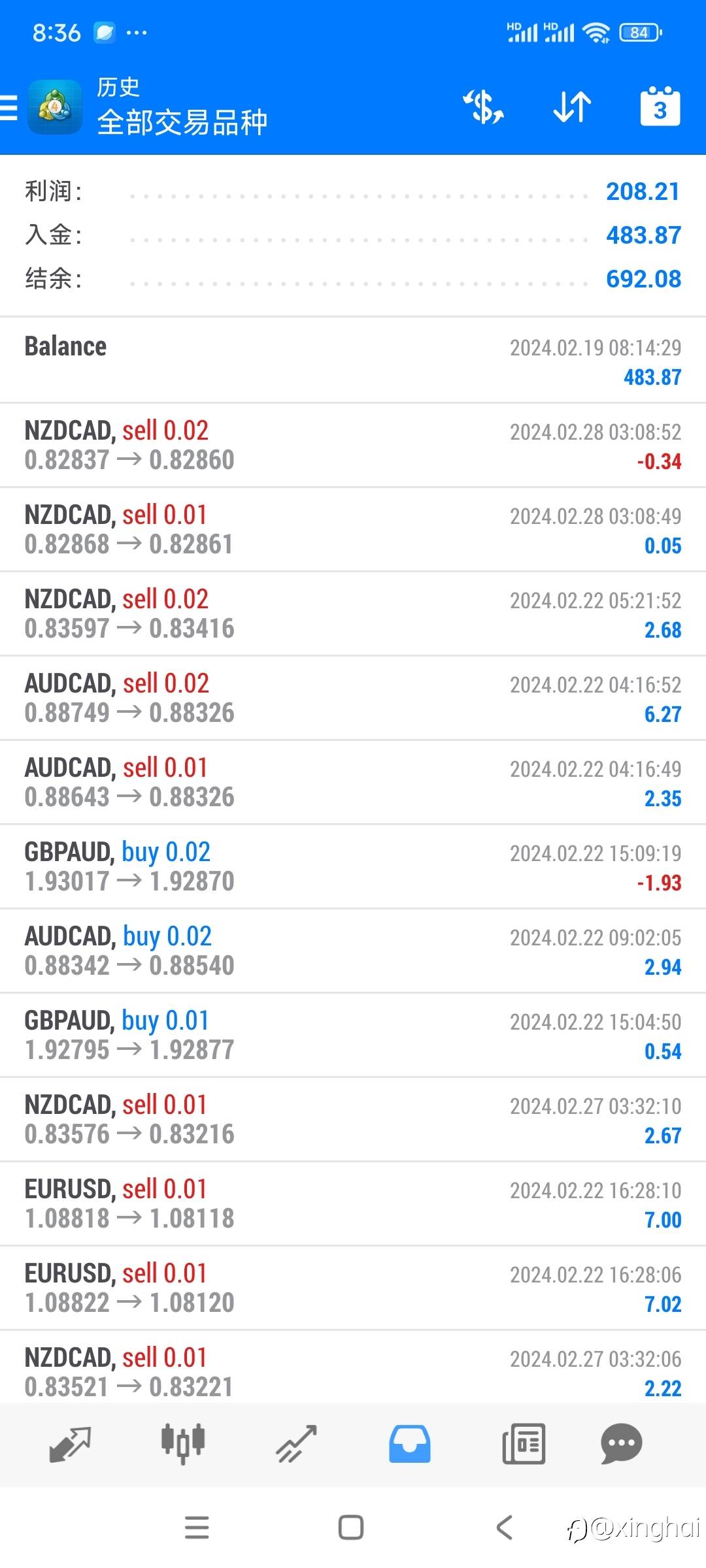Open the symbol filter dollar icon
The height and width of the screenshot is (1568, 706).
click(484, 107)
